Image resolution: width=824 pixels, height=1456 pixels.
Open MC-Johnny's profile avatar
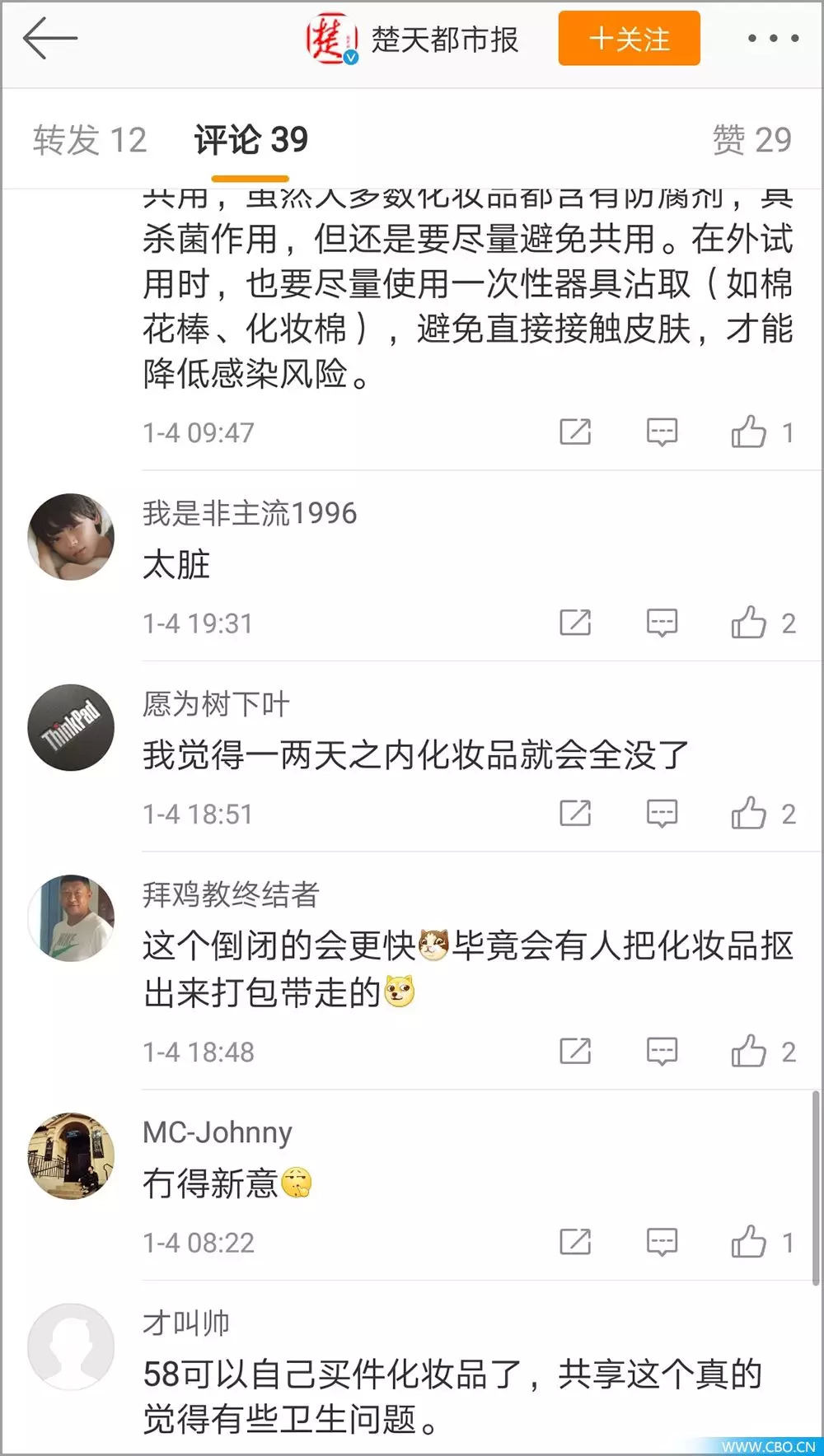coord(71,1155)
